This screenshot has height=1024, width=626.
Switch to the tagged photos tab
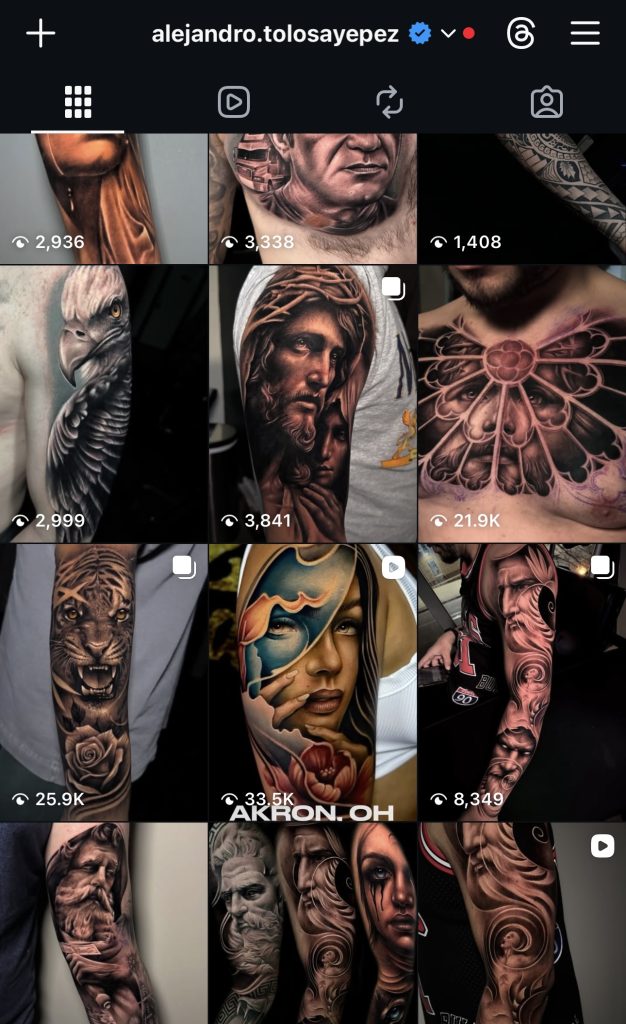pyautogui.click(x=546, y=102)
